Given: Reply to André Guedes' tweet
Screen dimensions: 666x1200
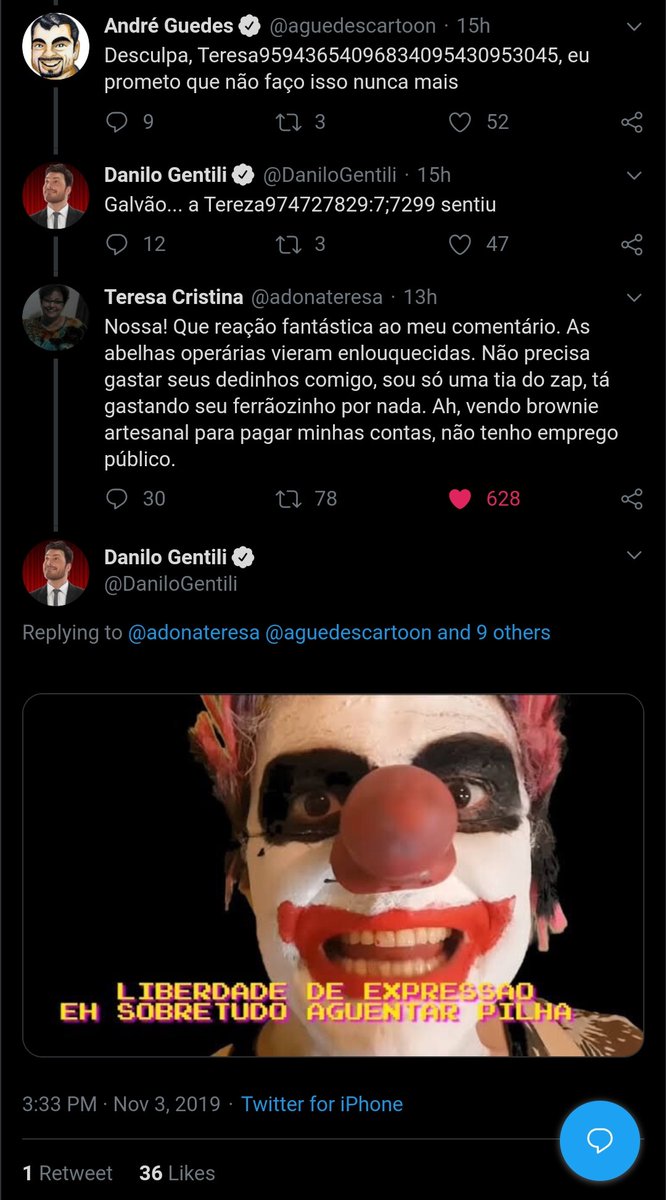Looking at the screenshot, I should (x=118, y=122).
